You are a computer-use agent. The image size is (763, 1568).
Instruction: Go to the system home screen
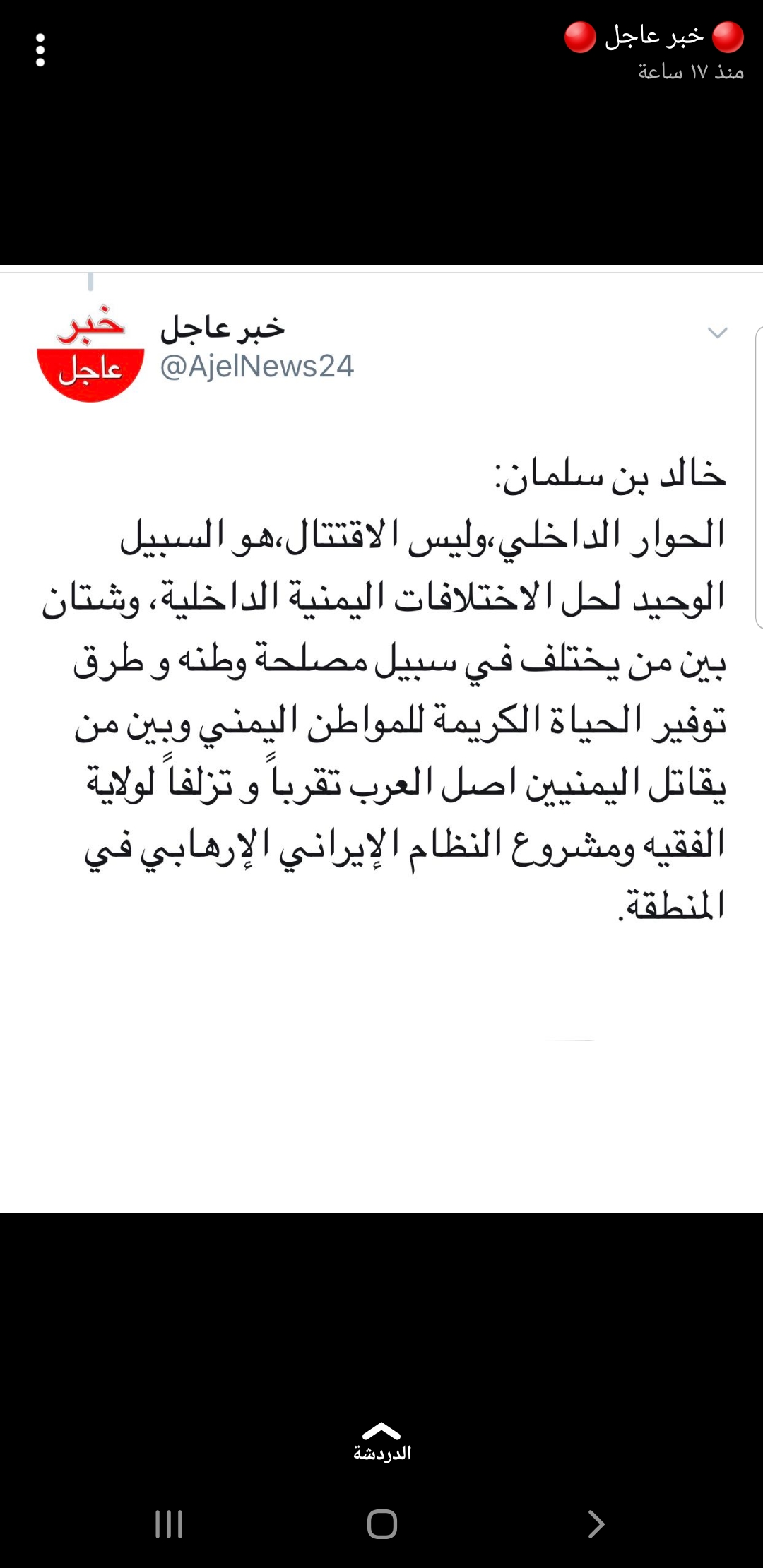pos(381,1524)
